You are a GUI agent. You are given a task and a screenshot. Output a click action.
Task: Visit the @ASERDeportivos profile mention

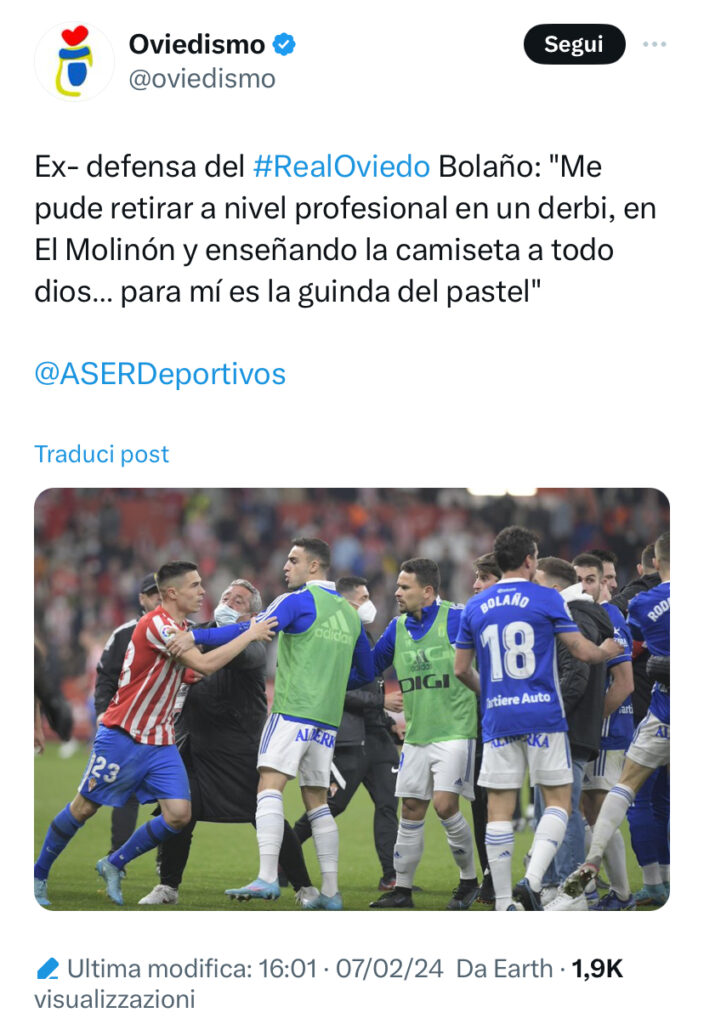coord(160,374)
